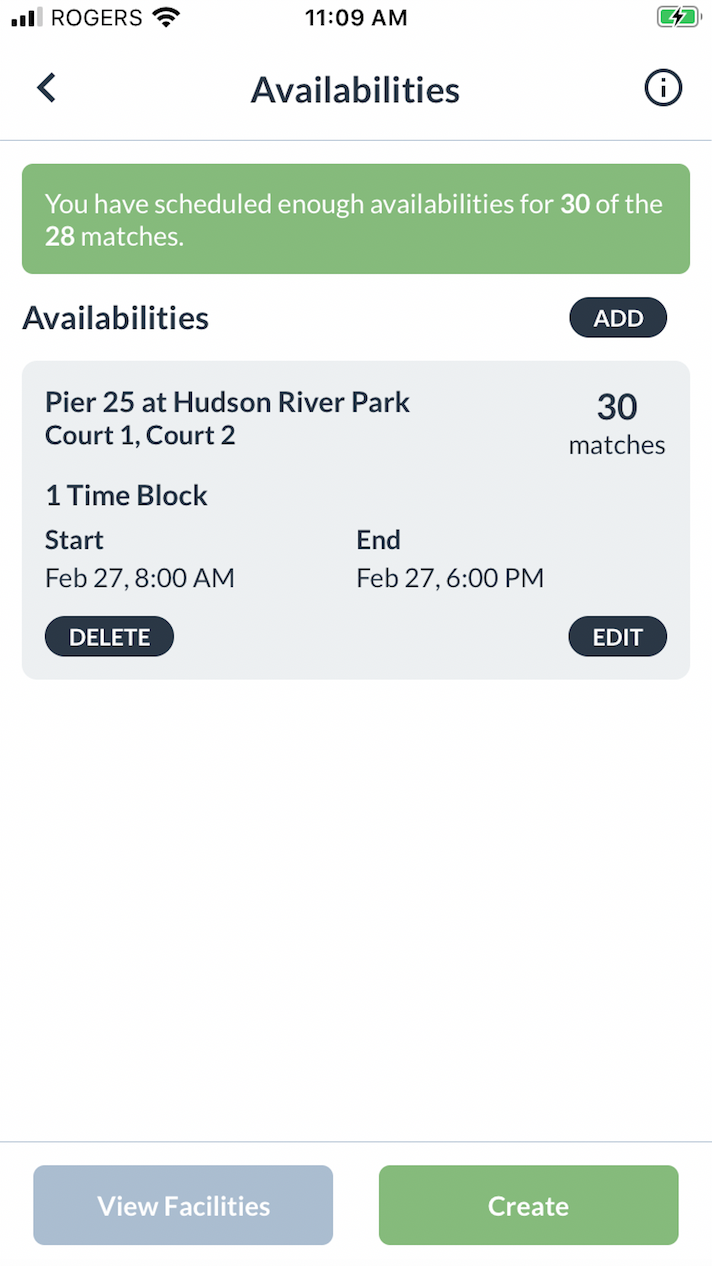The image size is (712, 1266).
Task: Delete the Pier 25 availability
Action: (109, 637)
